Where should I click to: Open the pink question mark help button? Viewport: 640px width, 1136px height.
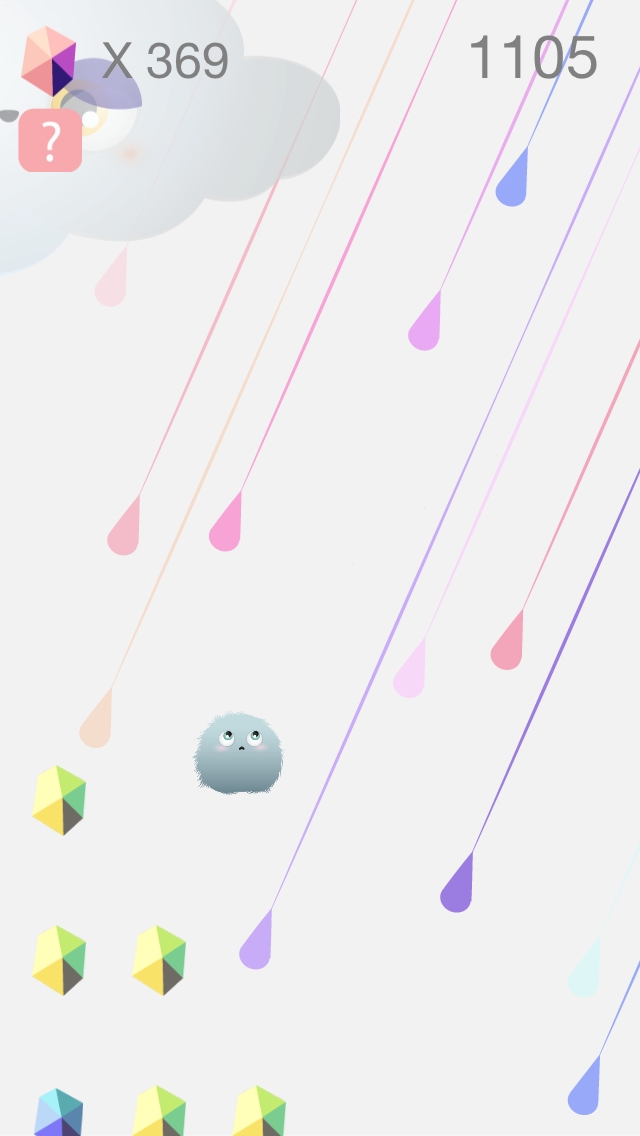pyautogui.click(x=50, y=141)
